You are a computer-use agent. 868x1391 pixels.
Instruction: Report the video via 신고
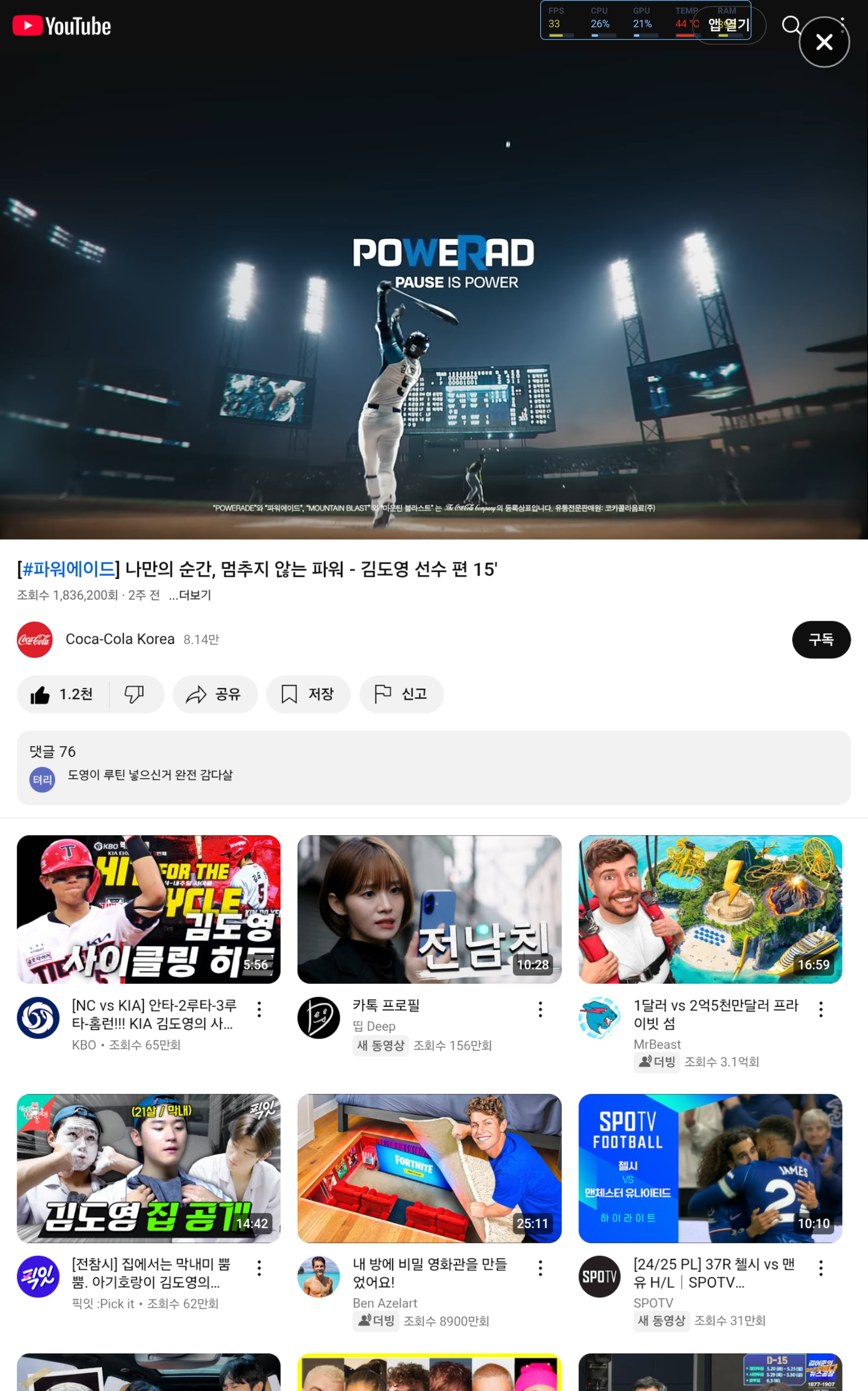[401, 695]
